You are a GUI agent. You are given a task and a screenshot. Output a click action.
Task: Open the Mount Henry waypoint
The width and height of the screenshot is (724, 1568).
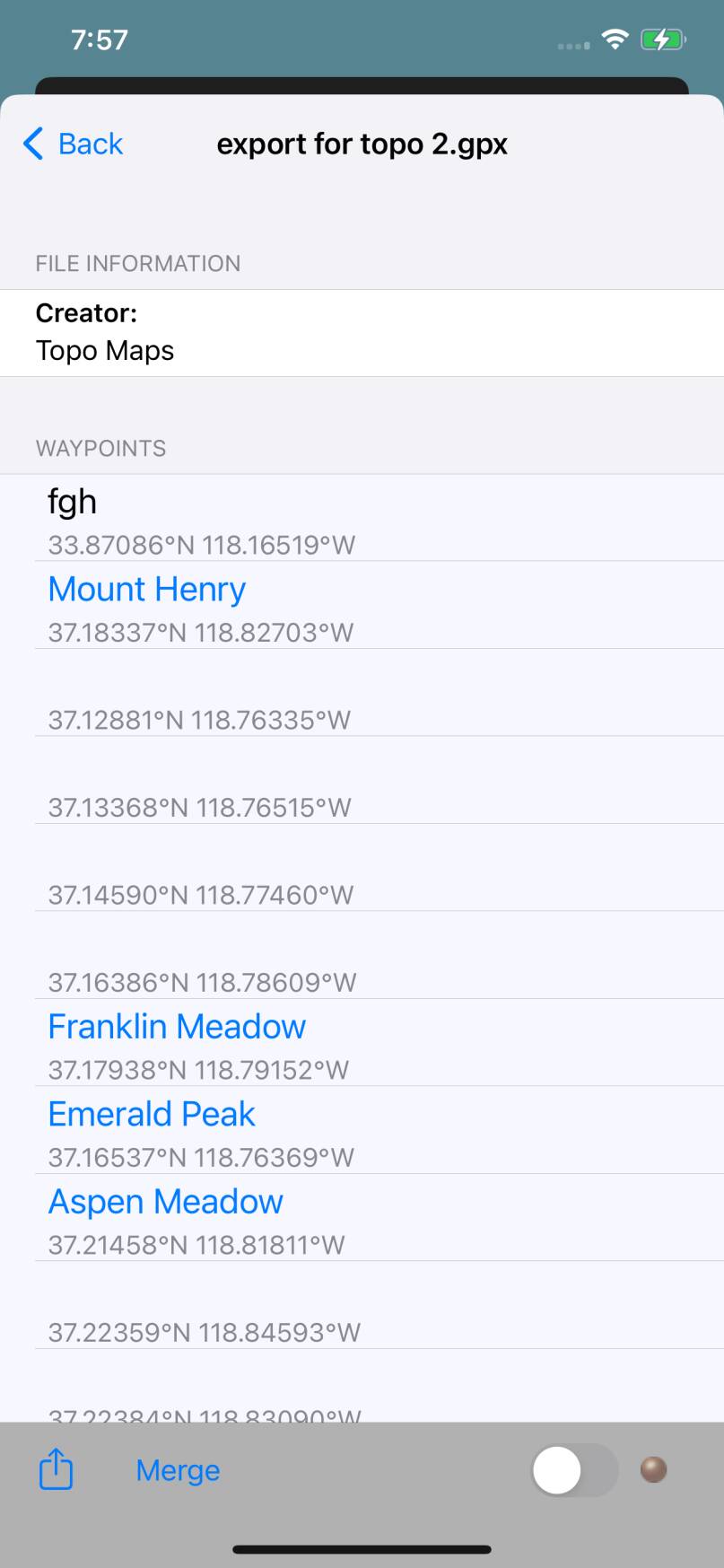point(147,590)
